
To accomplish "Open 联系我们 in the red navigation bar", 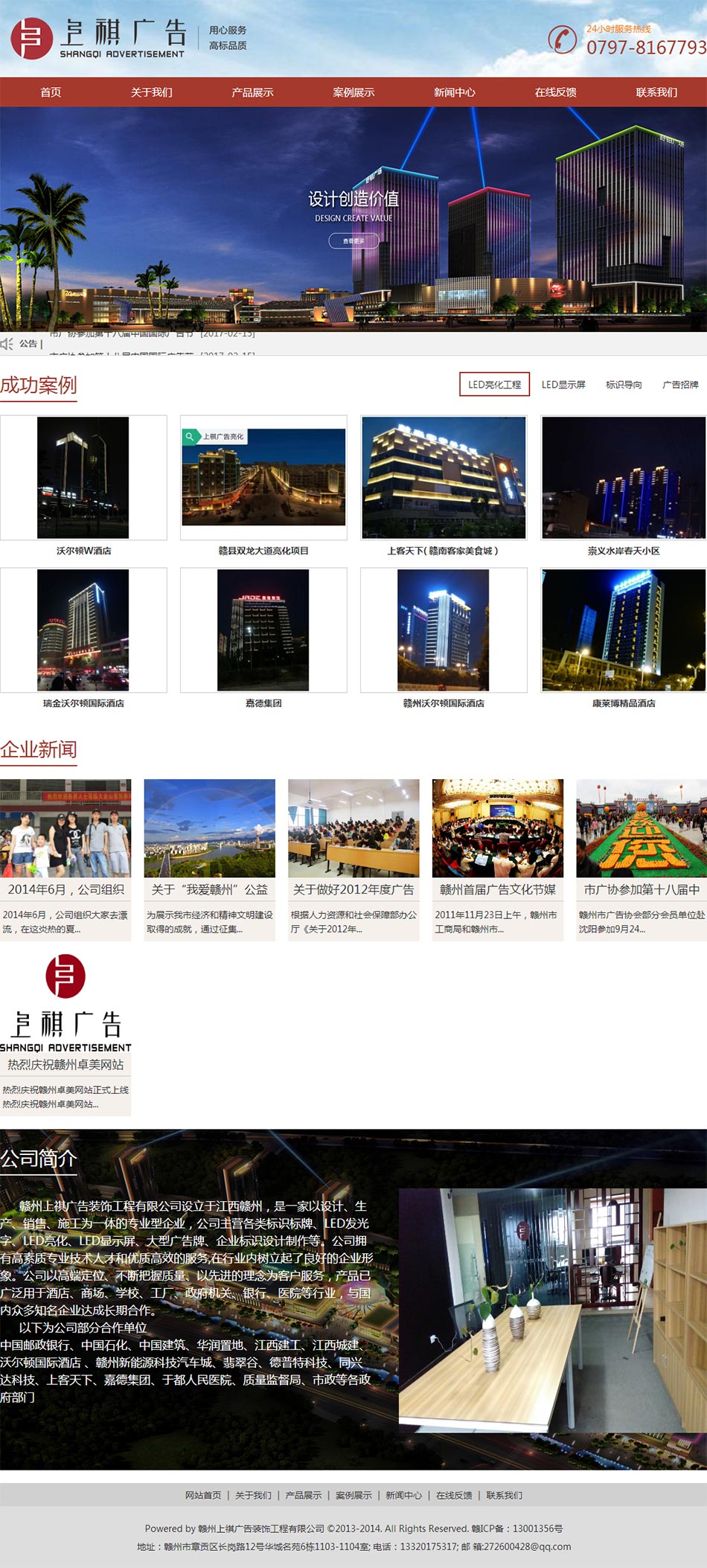I will pyautogui.click(x=656, y=92).
